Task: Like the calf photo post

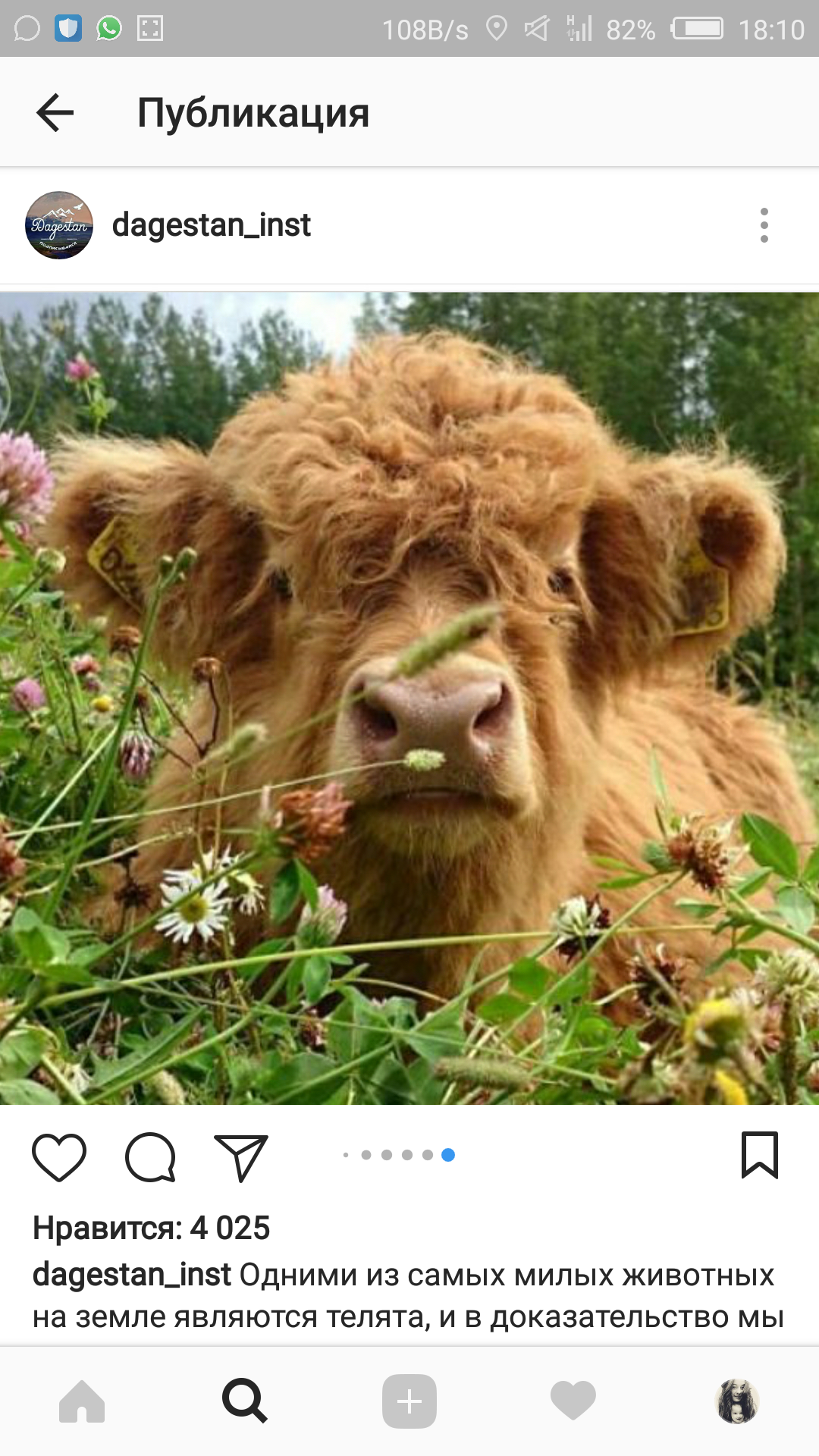Action: point(59,1157)
